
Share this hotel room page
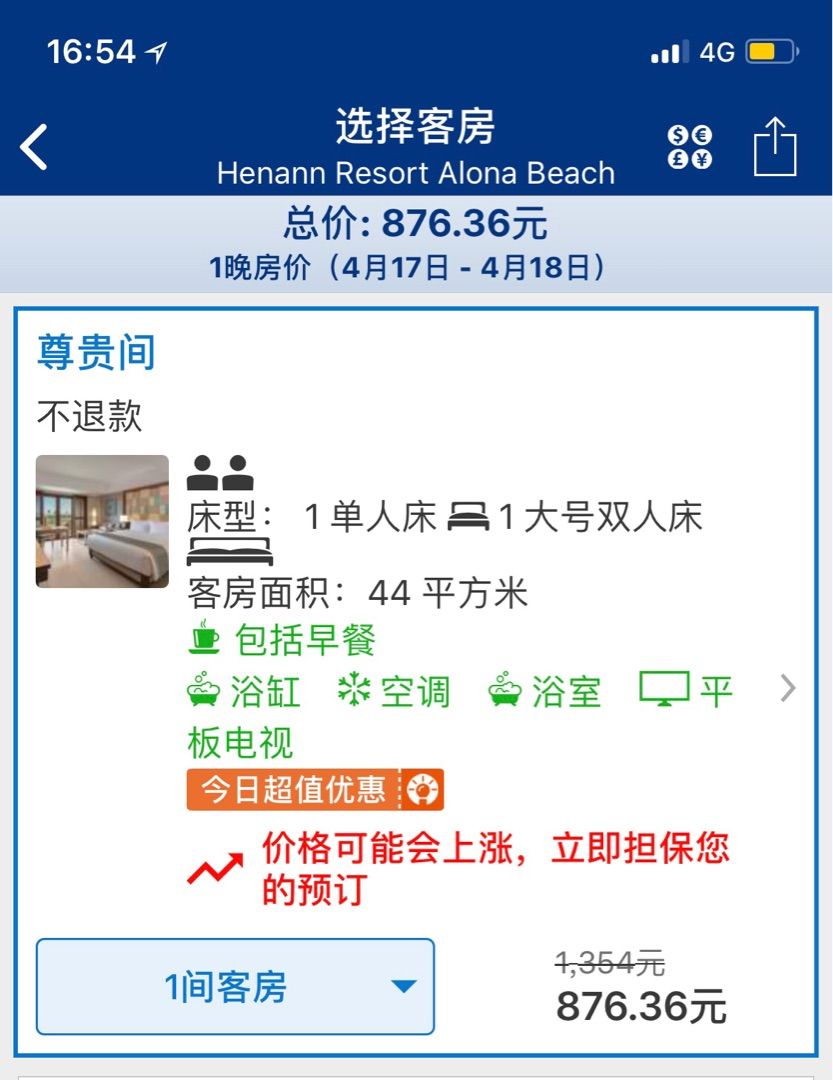point(775,148)
